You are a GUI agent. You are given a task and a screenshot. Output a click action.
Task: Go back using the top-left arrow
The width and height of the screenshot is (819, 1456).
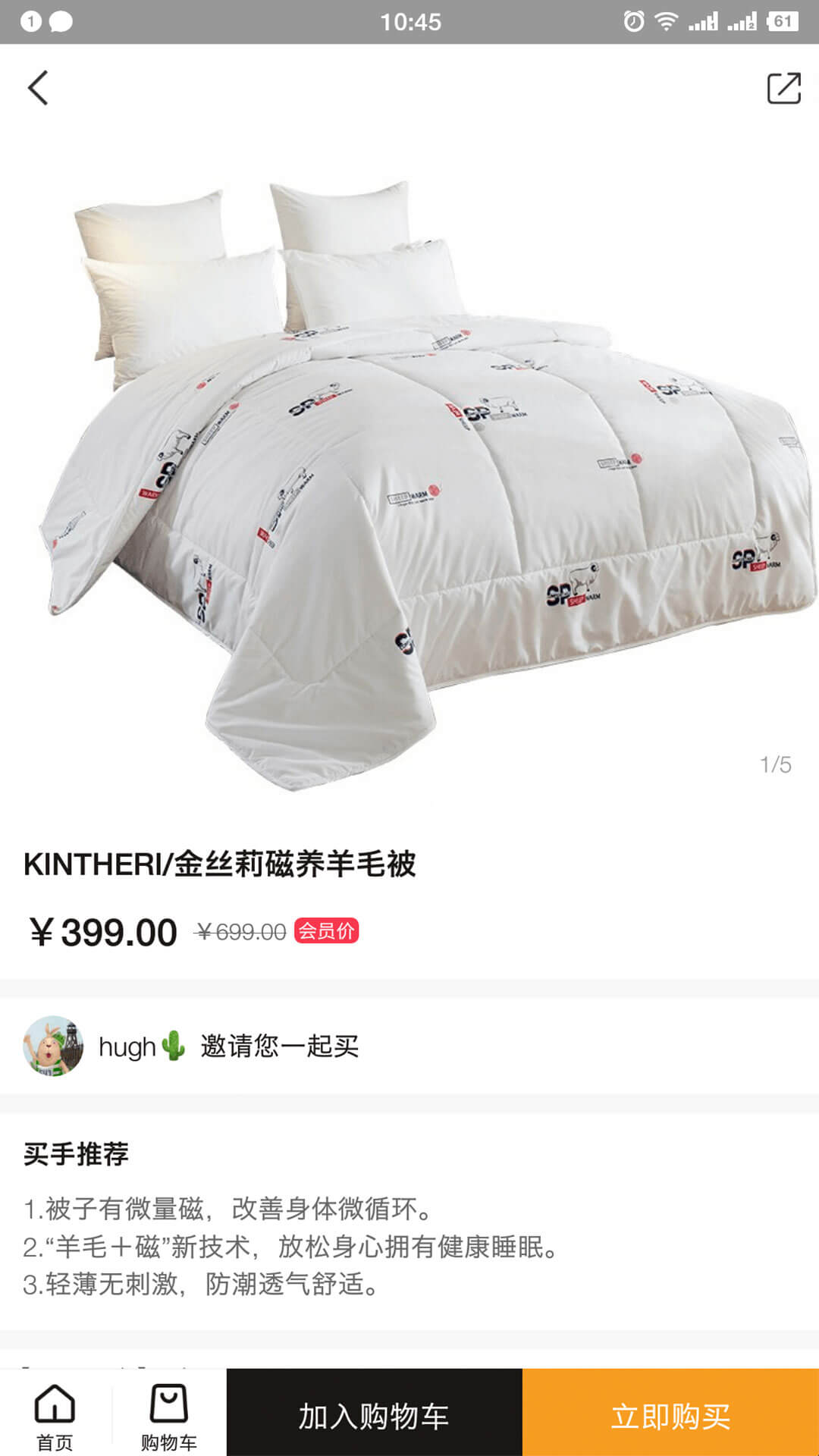click(x=38, y=88)
